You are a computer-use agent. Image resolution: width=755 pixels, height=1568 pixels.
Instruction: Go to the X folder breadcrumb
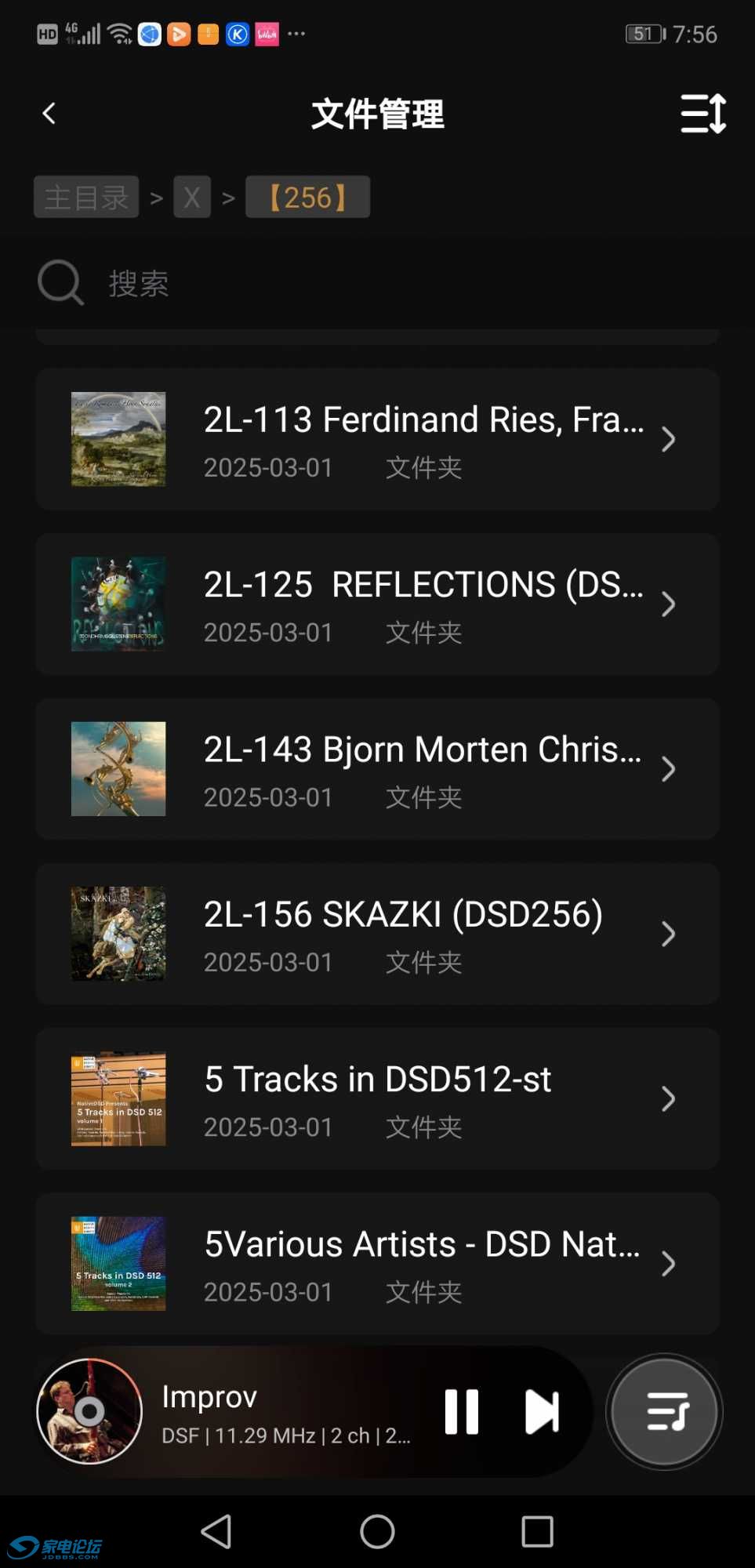(192, 197)
